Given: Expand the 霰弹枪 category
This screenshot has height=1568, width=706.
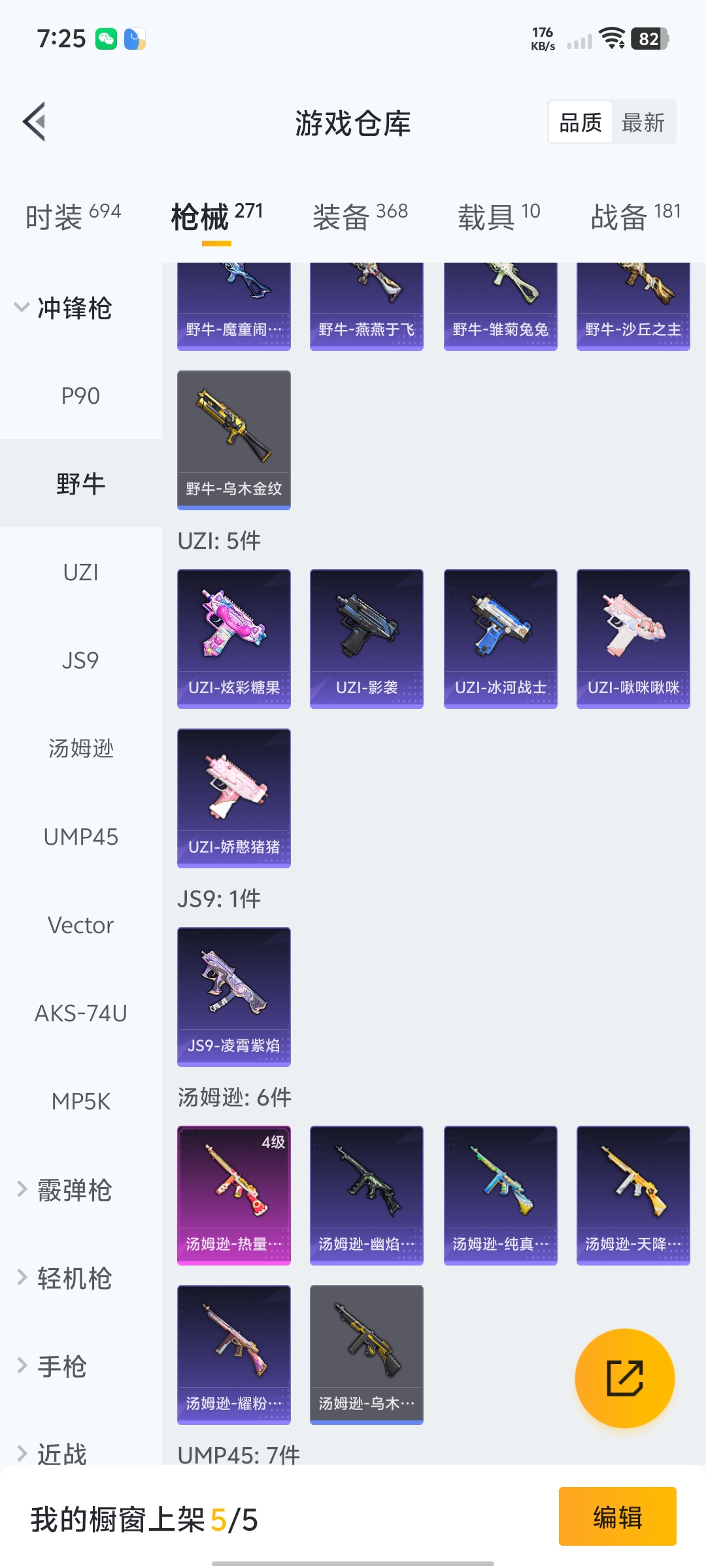Looking at the screenshot, I should point(64,1190).
